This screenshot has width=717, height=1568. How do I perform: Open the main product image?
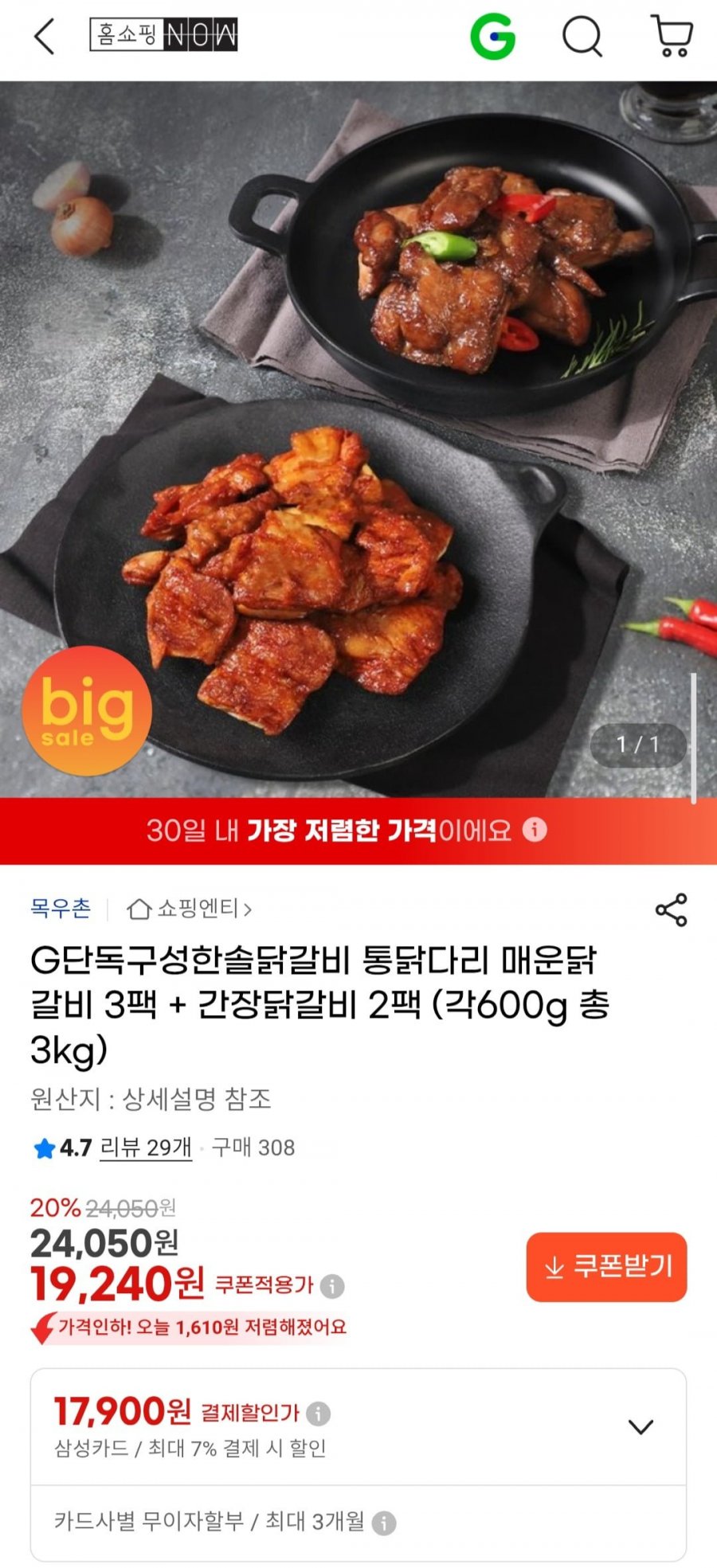click(358, 438)
